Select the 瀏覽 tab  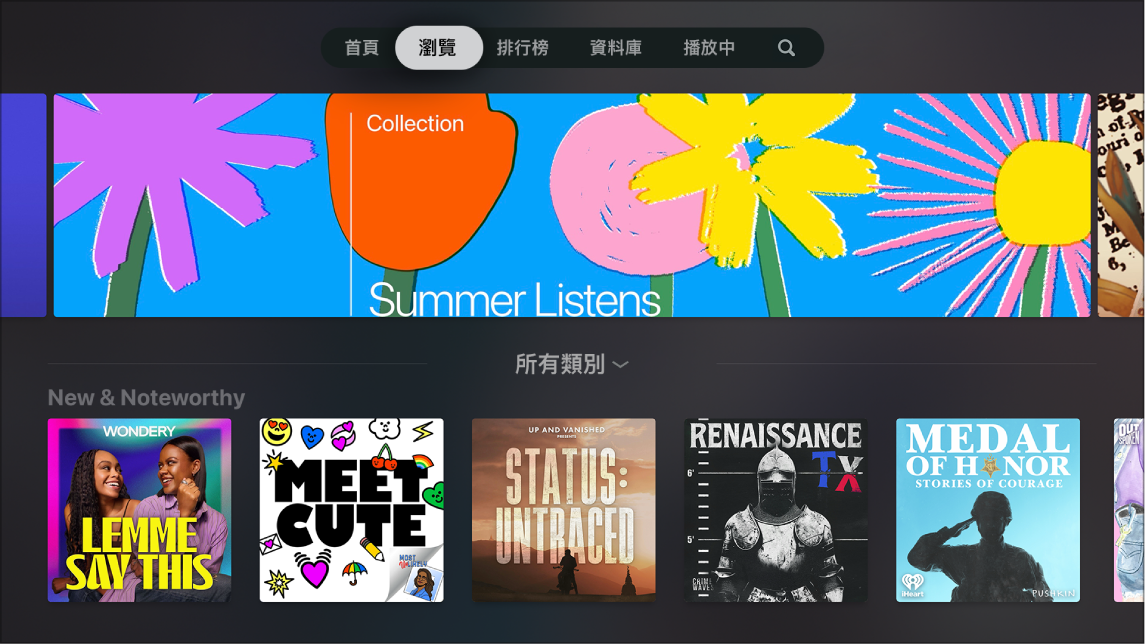(x=438, y=48)
